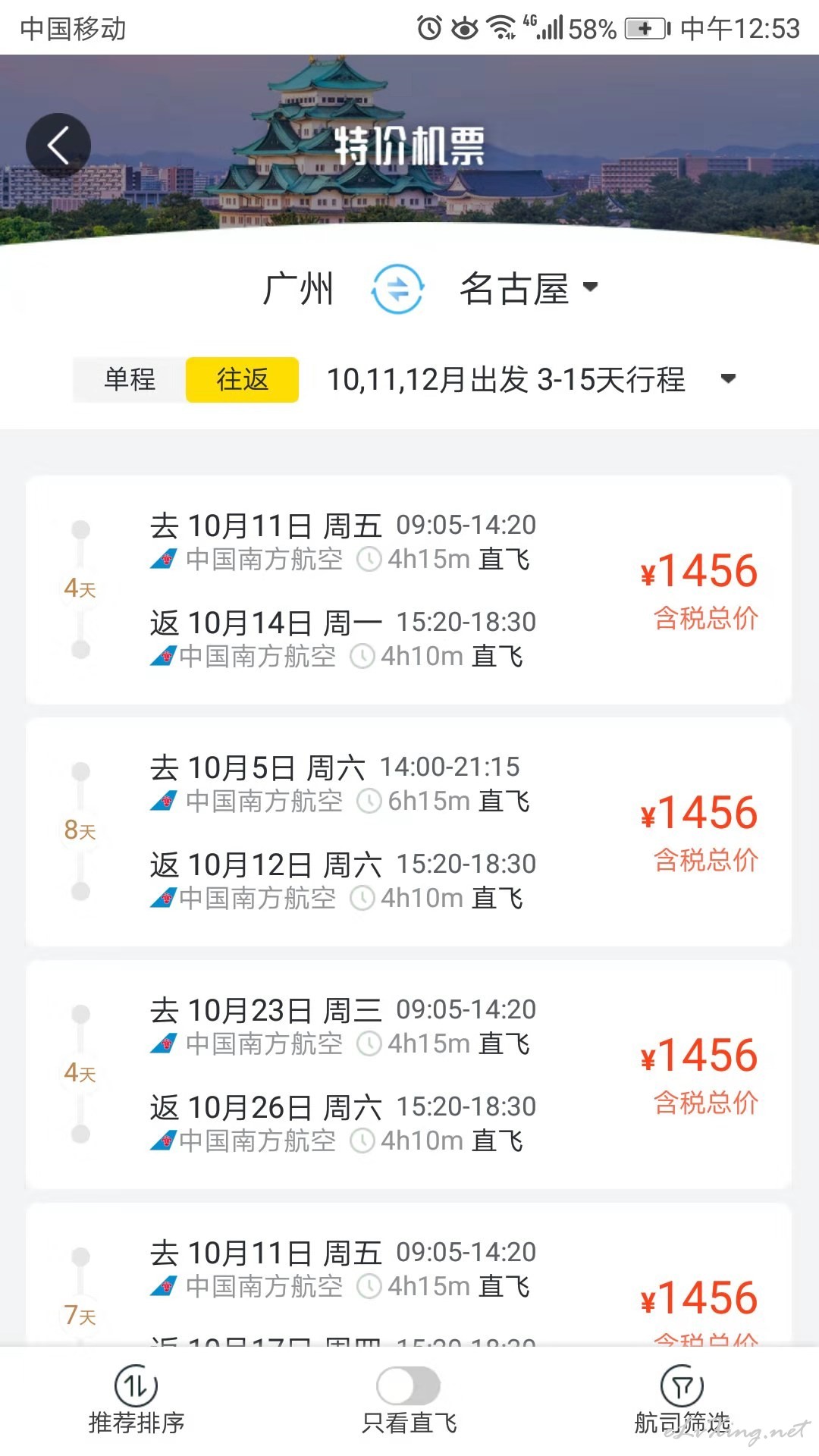This screenshot has width=819, height=1456.
Task: Toggle the 只看直飞 direct flights switch
Action: coord(409,1386)
